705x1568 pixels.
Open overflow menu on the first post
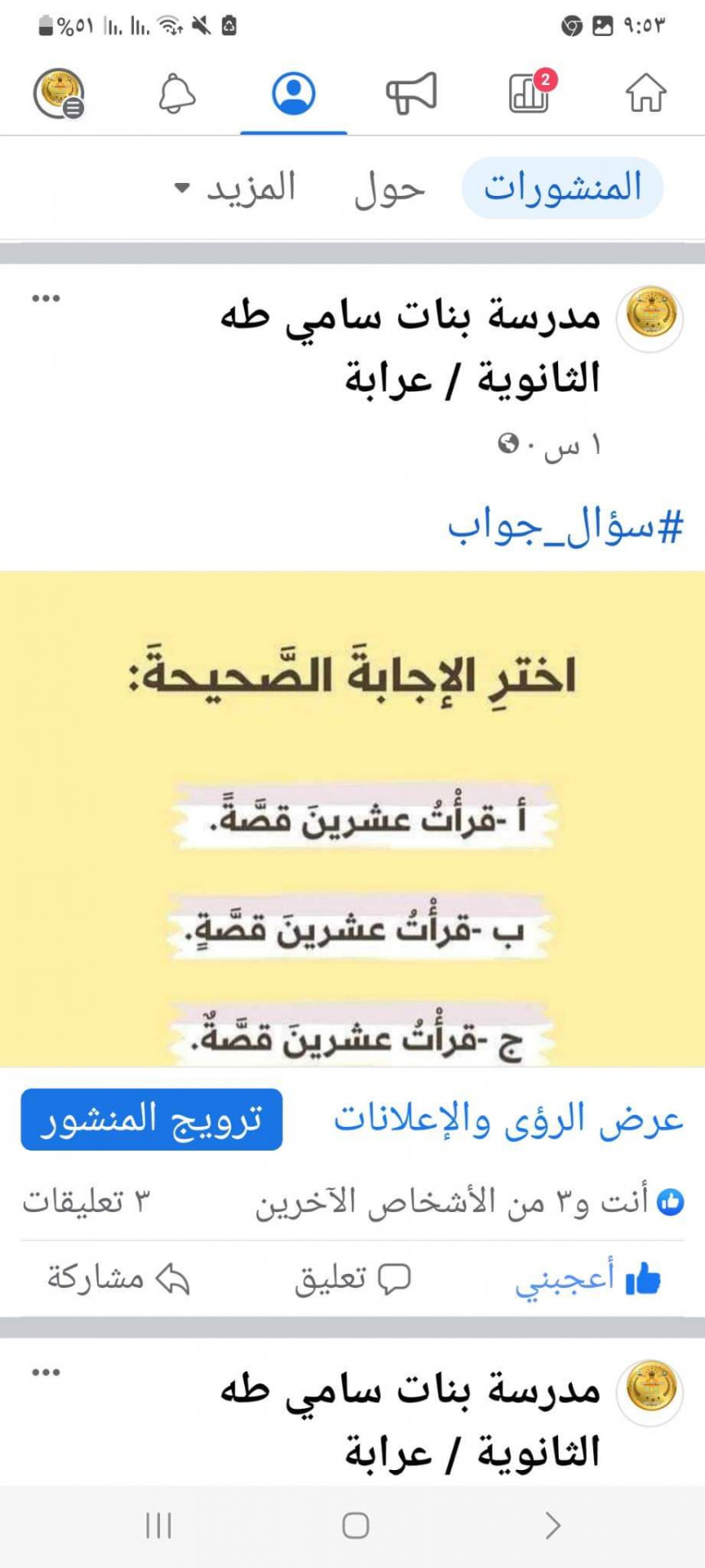[x=46, y=299]
